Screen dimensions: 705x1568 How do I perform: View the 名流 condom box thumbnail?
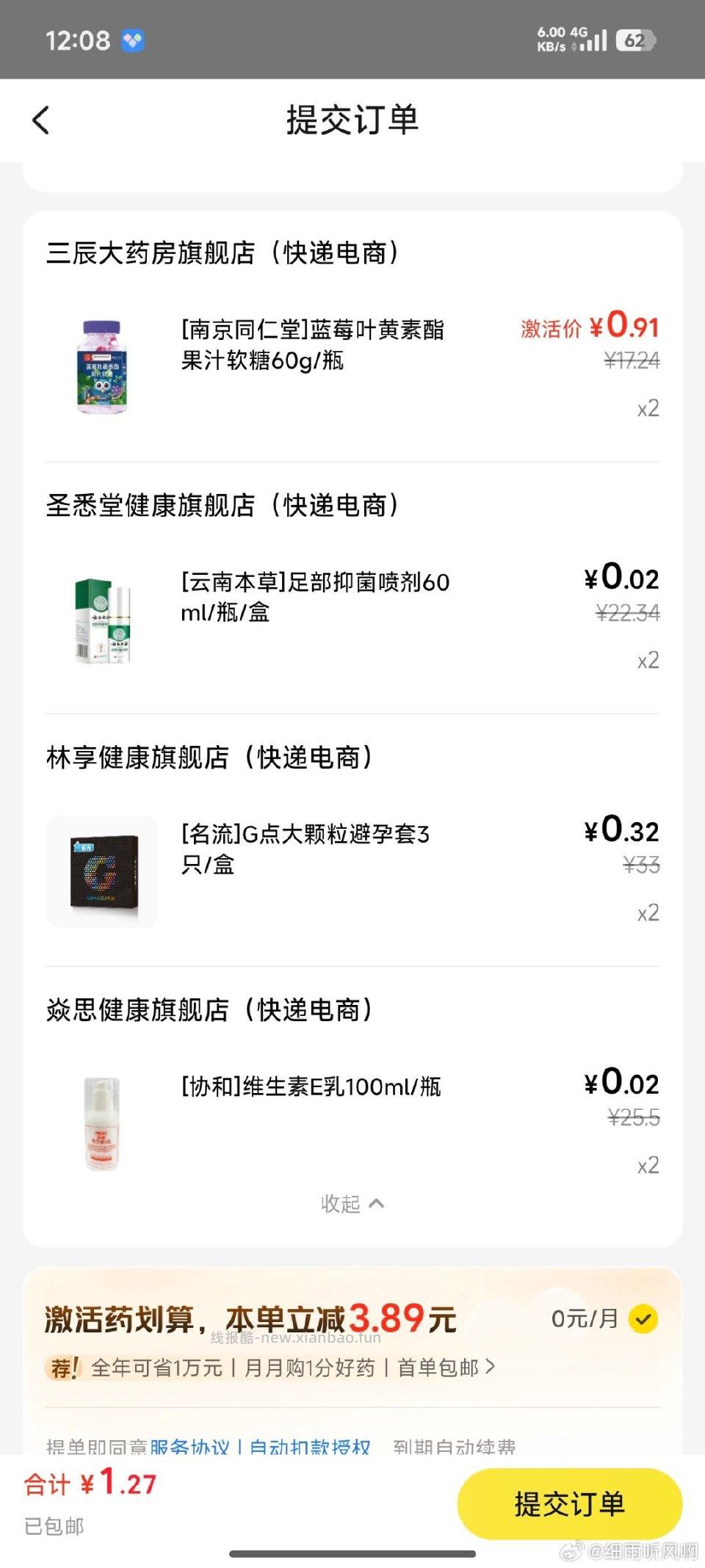point(101,871)
